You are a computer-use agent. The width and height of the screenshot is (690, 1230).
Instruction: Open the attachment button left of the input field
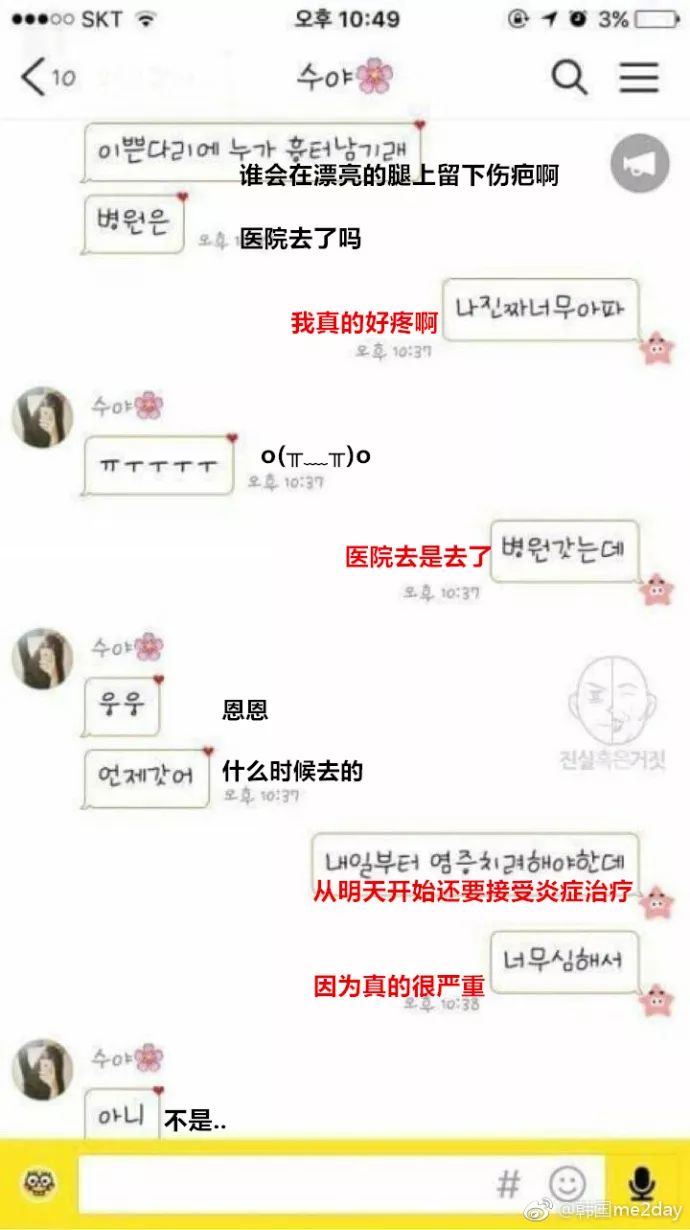coord(39,1185)
